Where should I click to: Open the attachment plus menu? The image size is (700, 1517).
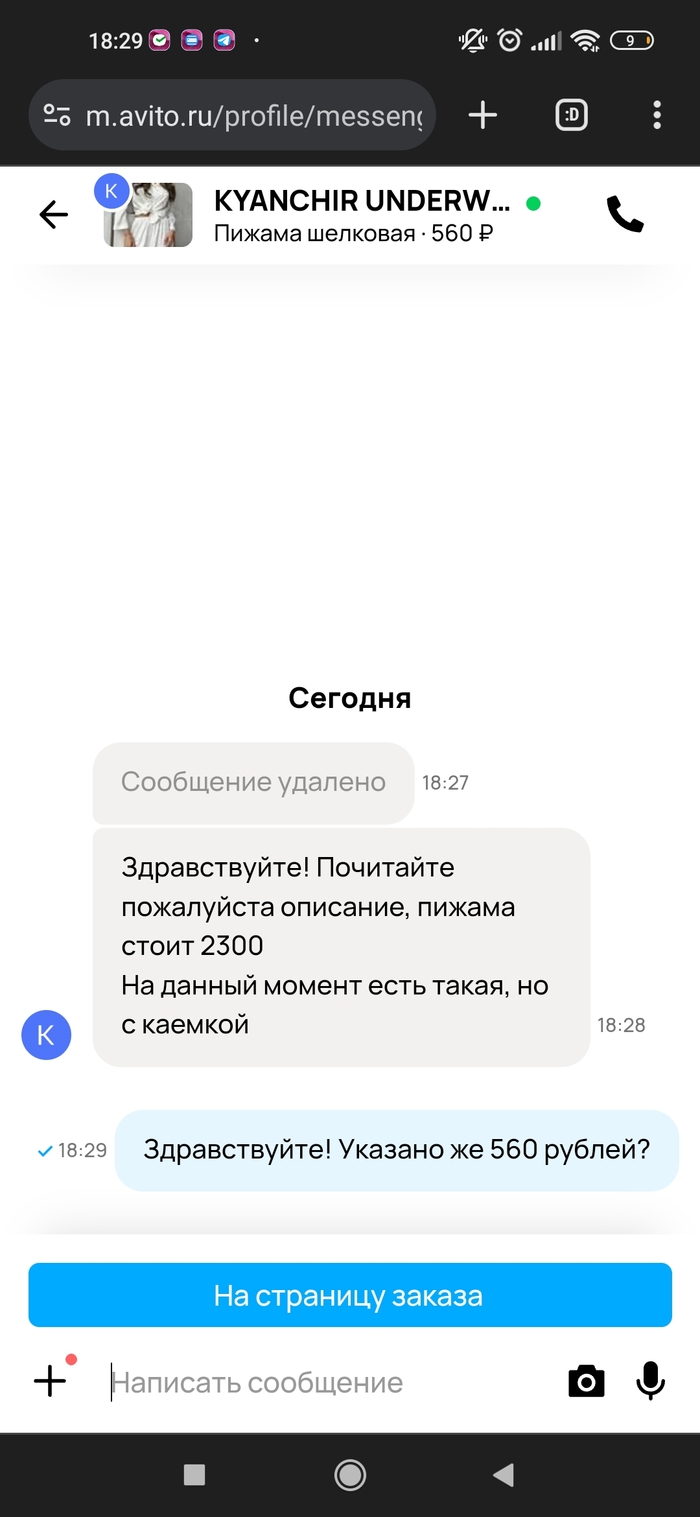click(x=50, y=1381)
